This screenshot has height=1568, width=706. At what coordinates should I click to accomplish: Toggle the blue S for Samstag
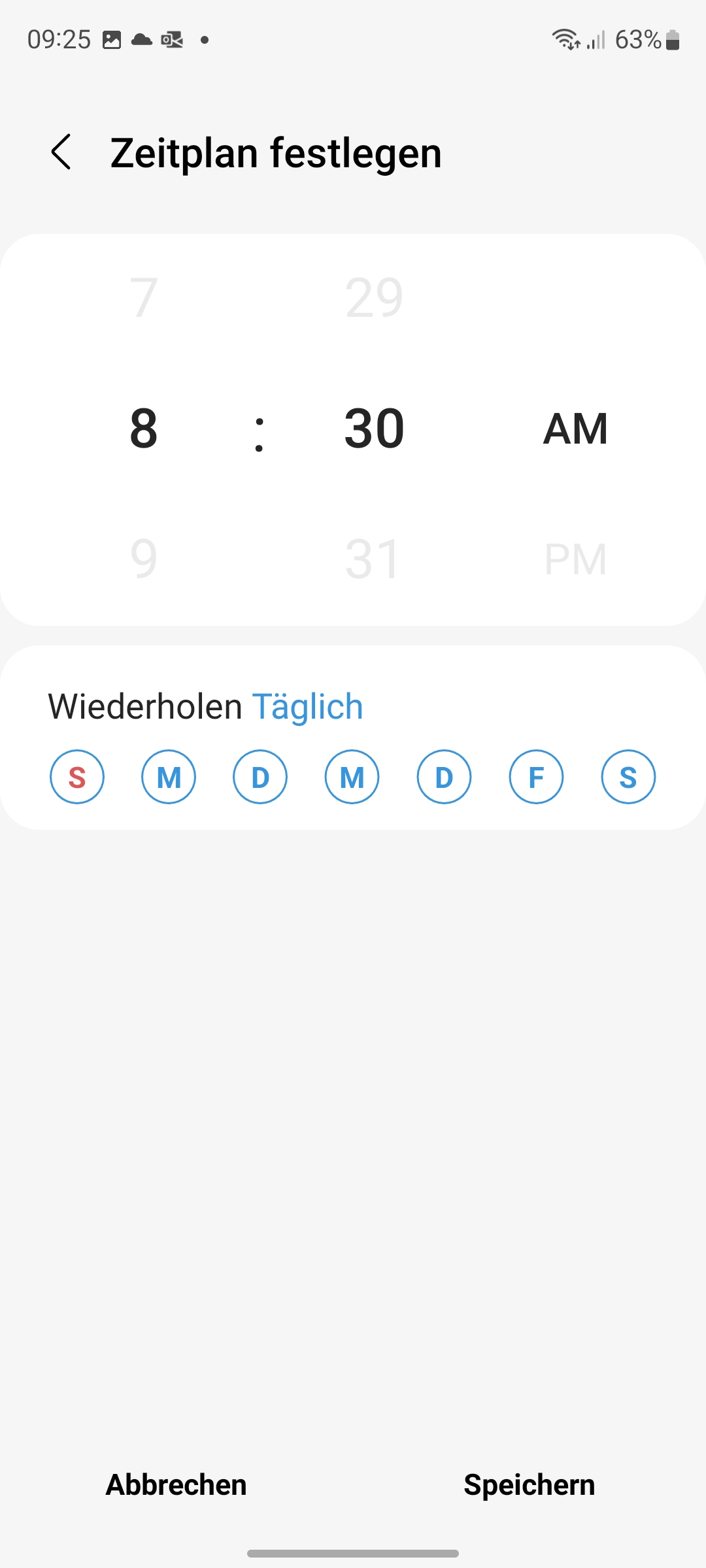pos(628,777)
